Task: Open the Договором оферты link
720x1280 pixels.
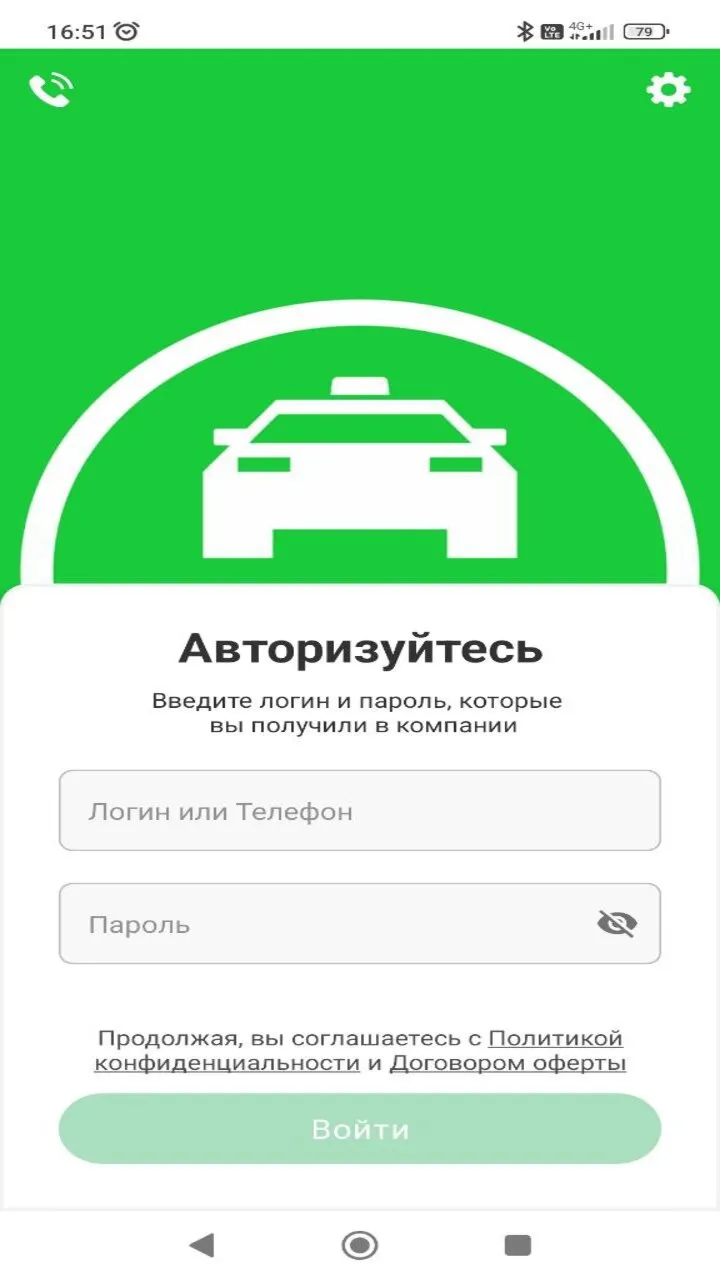Action: pyautogui.click(x=508, y=1063)
